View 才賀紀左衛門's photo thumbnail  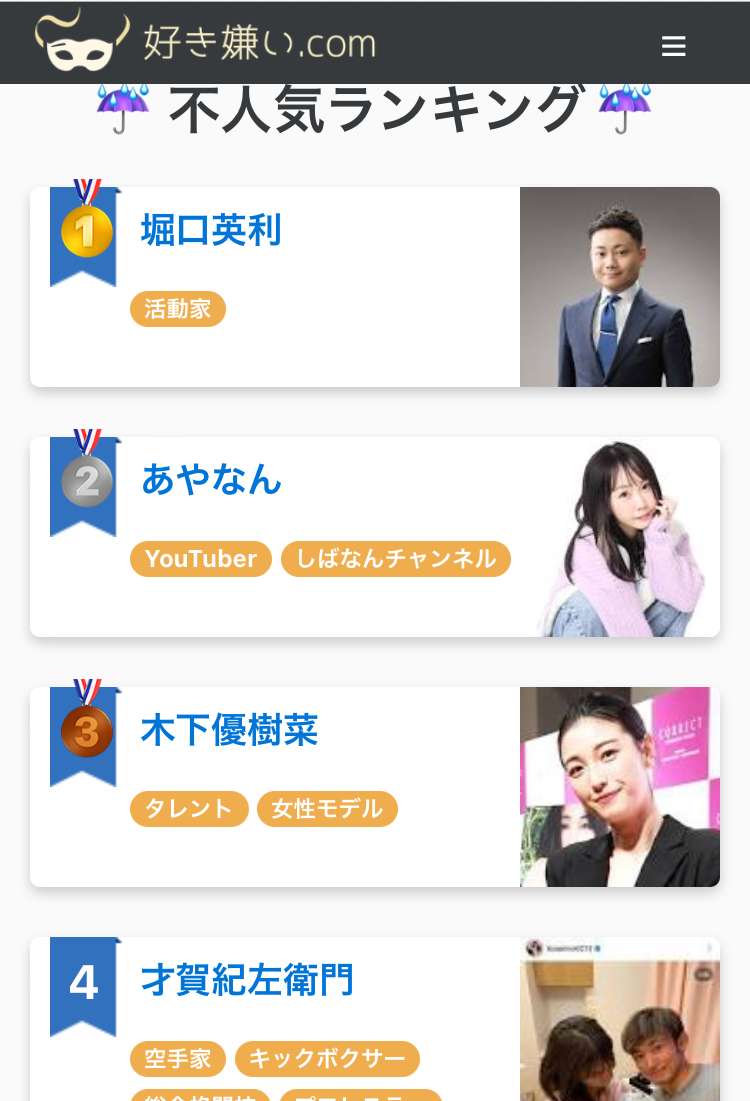click(x=619, y=1020)
